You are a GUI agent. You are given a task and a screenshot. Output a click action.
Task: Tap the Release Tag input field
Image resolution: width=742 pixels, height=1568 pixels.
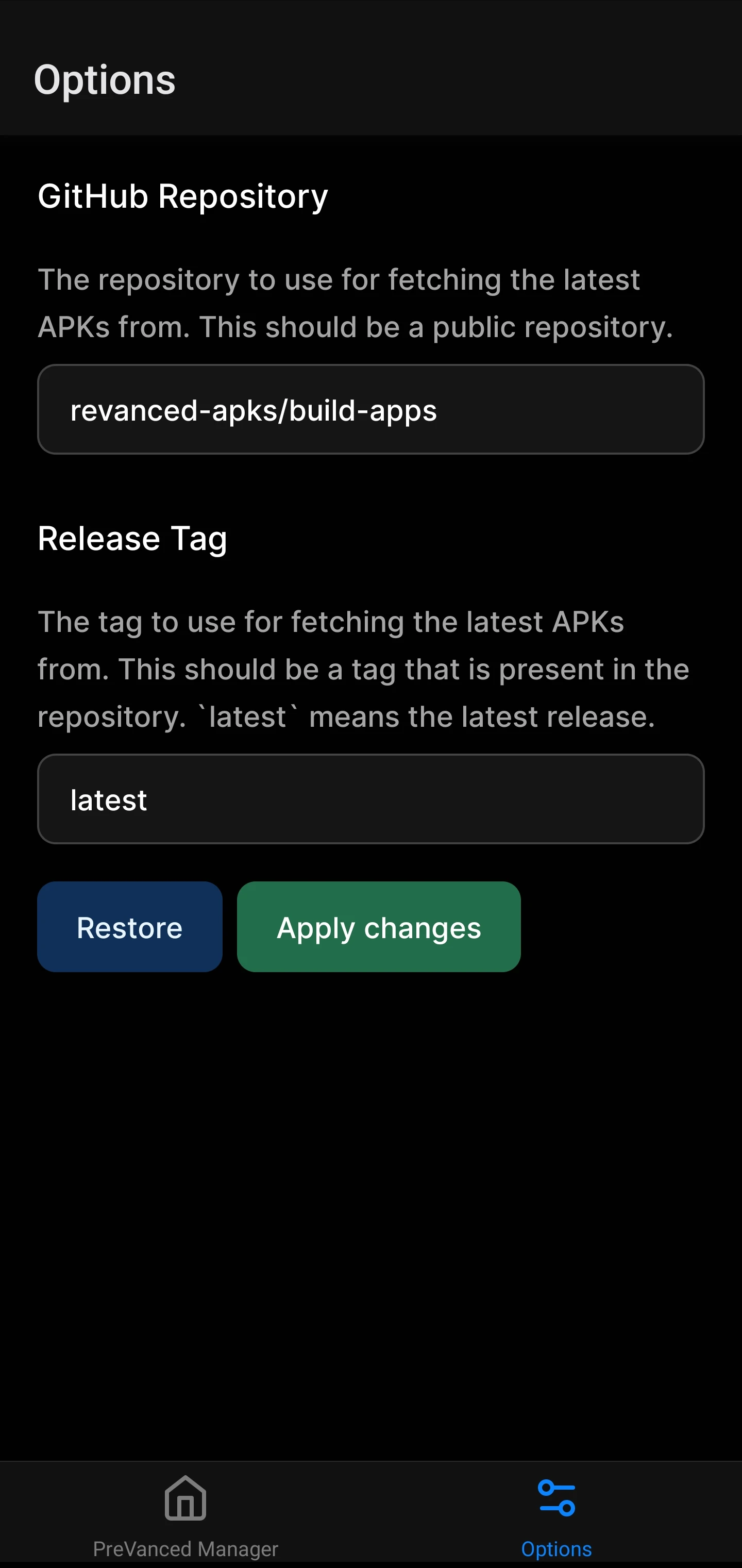[x=370, y=798]
